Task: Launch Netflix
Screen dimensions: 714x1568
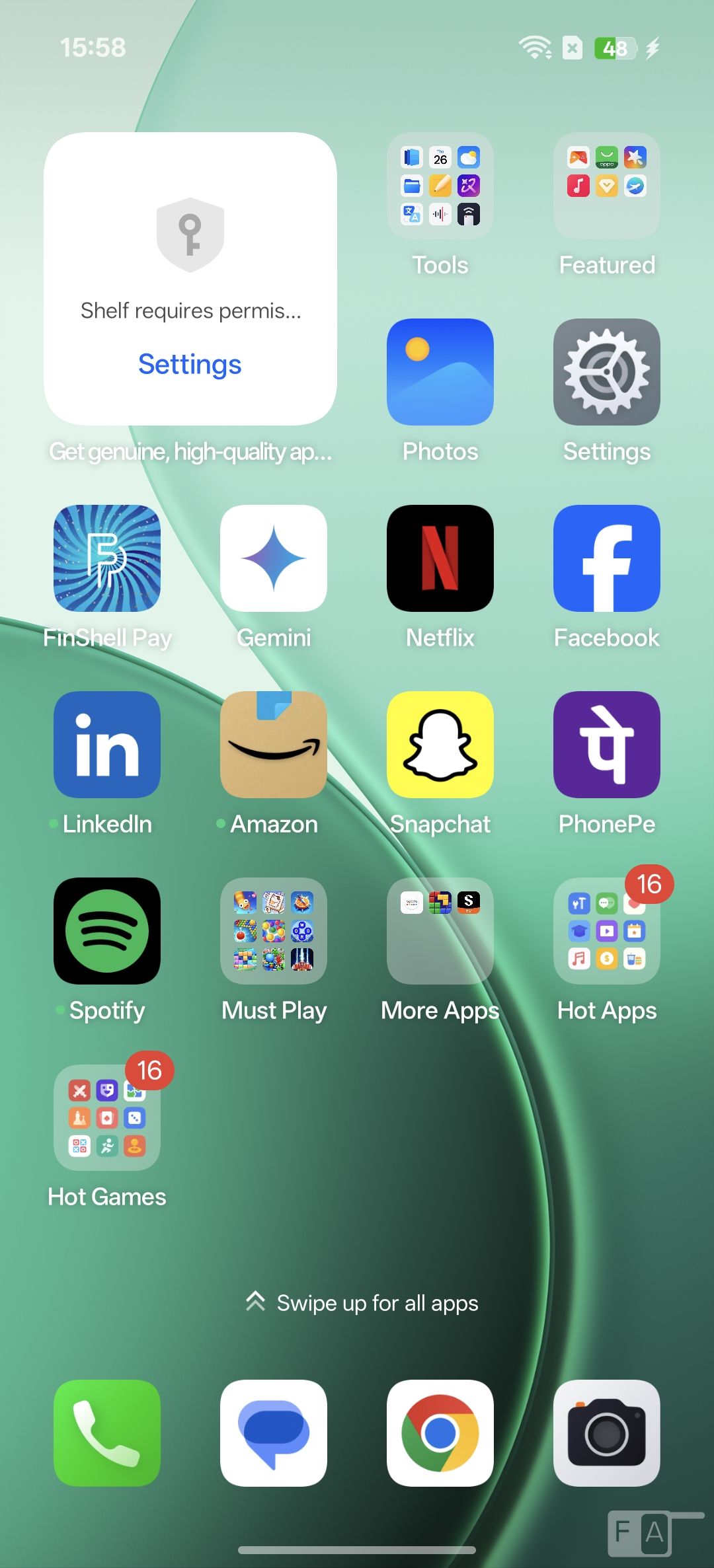Action: pyautogui.click(x=440, y=558)
